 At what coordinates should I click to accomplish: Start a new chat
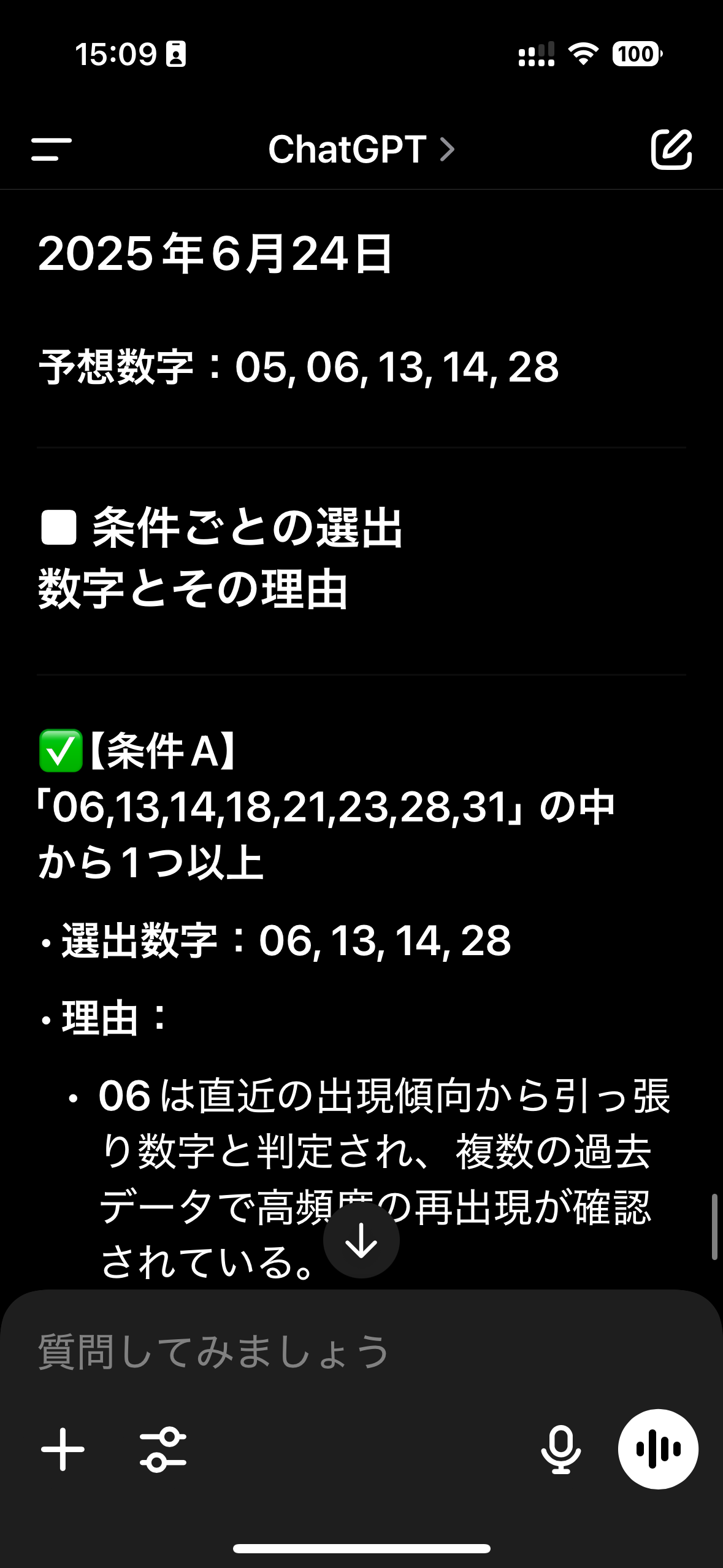[671, 149]
